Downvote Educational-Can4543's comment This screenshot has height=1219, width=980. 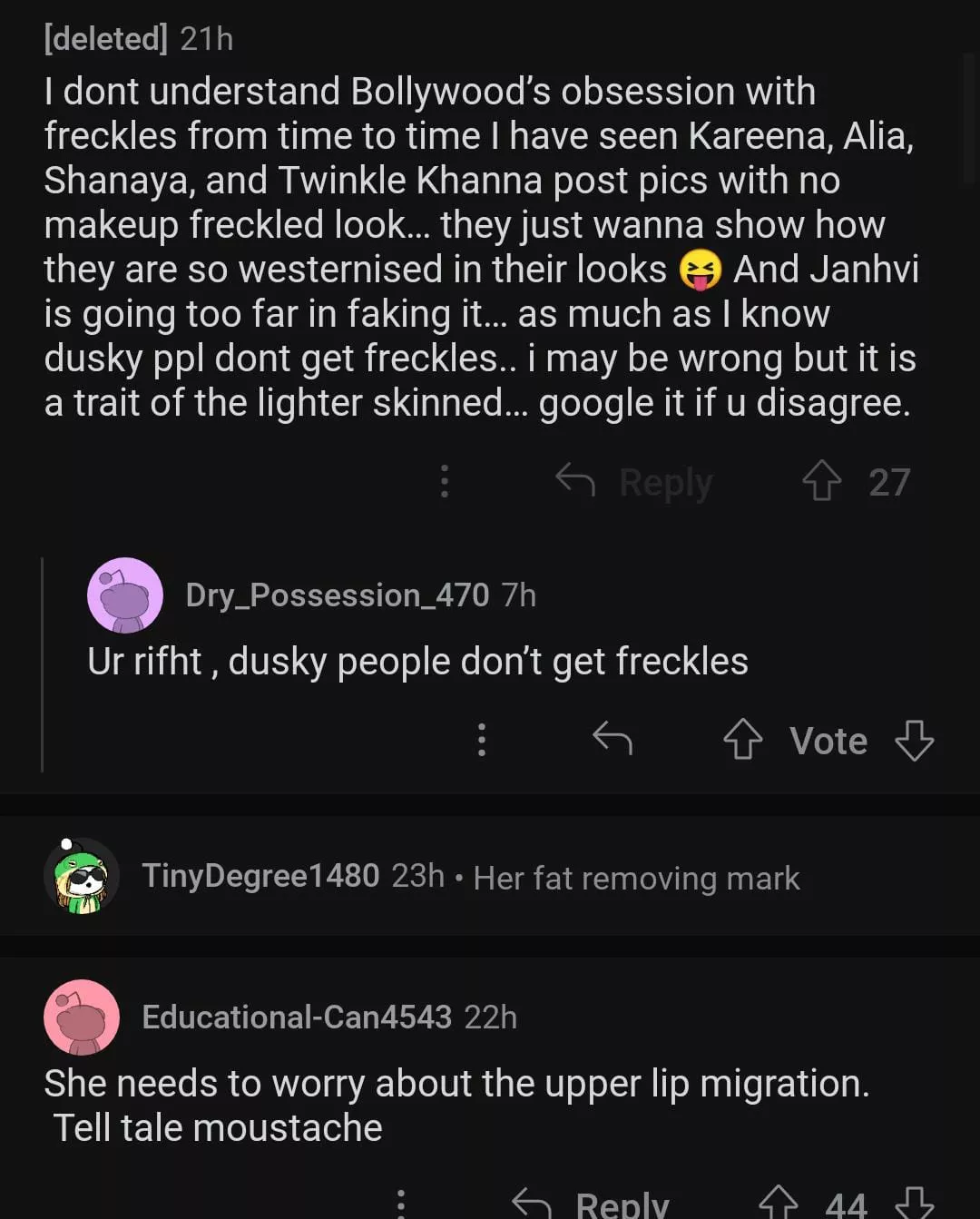click(x=914, y=1204)
